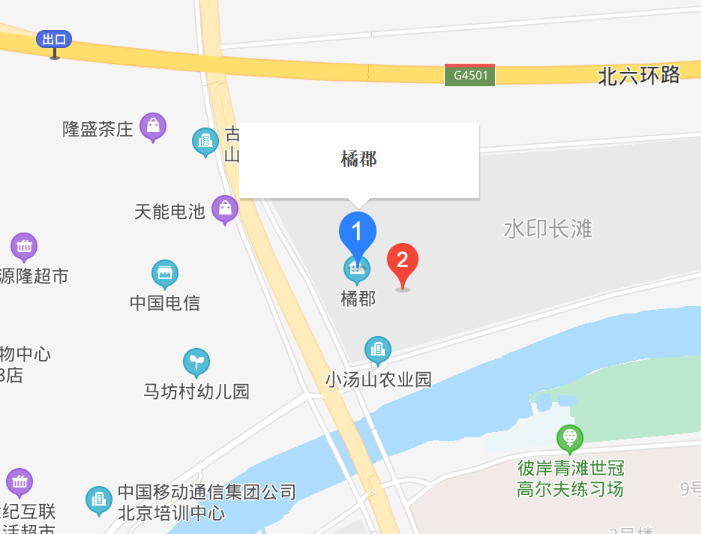This screenshot has width=701, height=534.
Task: Tap the 天能电池 shop pin
Action: [224, 208]
